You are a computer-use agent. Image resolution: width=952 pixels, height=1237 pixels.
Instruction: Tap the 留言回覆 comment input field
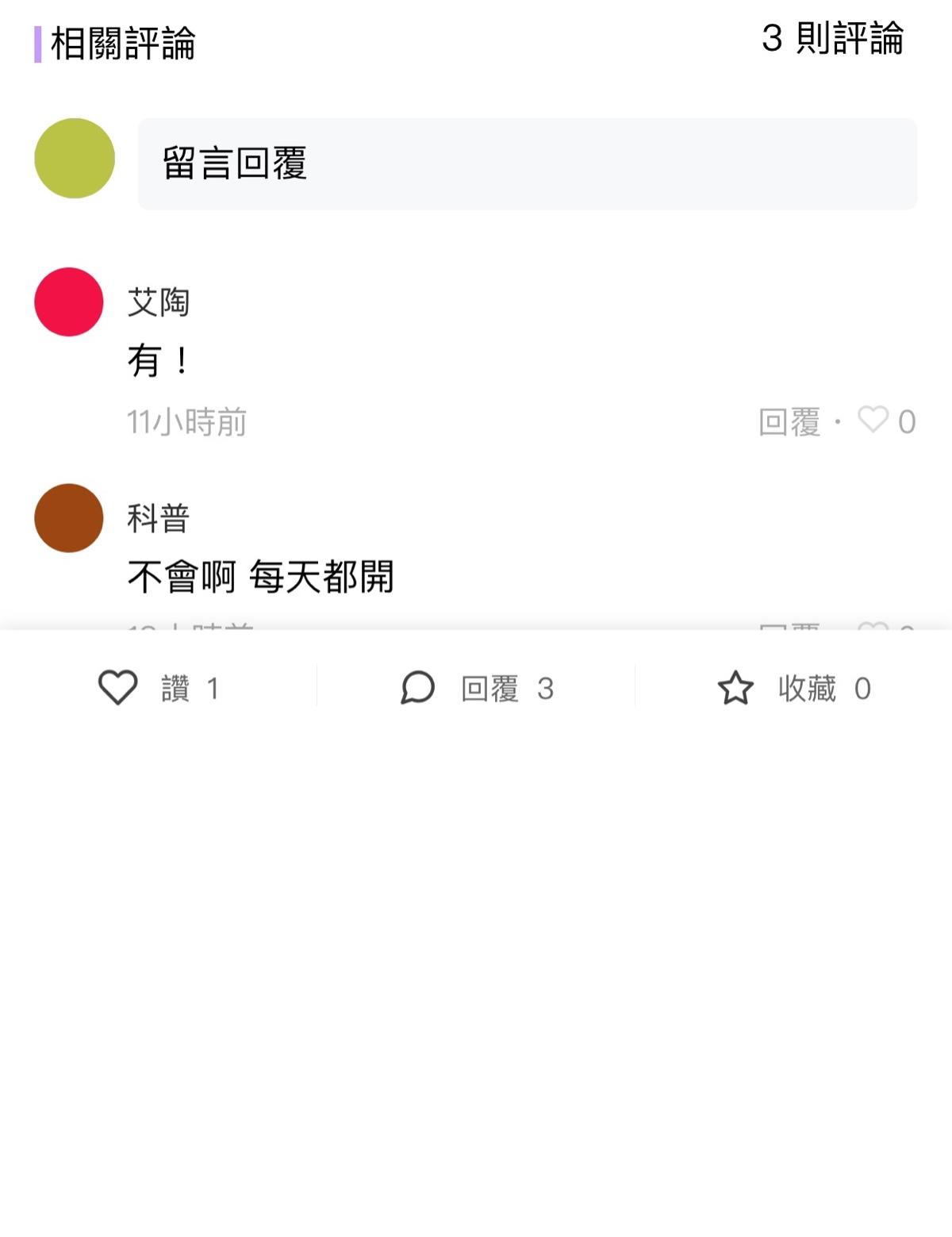point(527,164)
